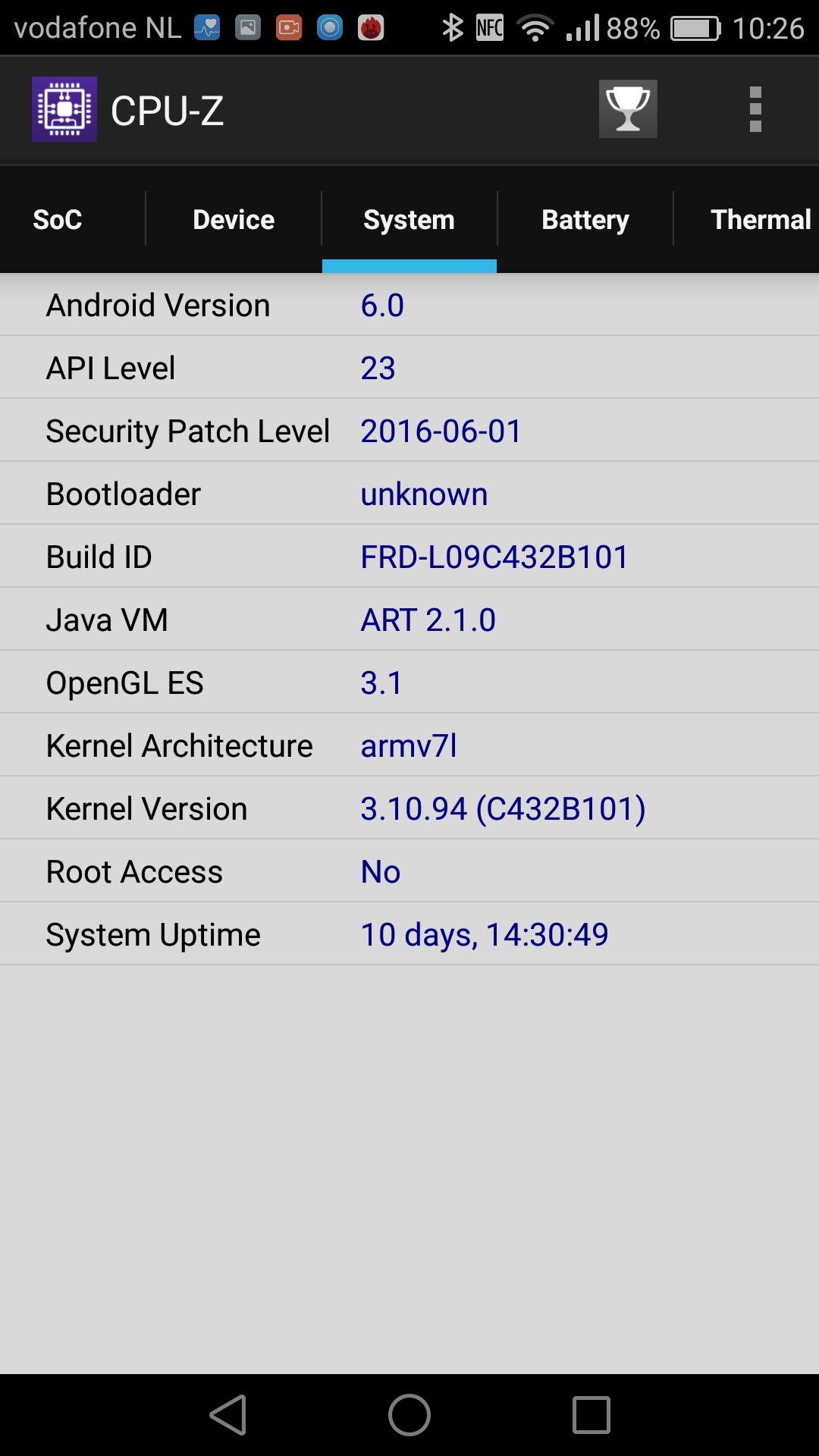Open the Thermal tab
Viewport: 819px width, 1456px height.
pyautogui.click(x=761, y=219)
